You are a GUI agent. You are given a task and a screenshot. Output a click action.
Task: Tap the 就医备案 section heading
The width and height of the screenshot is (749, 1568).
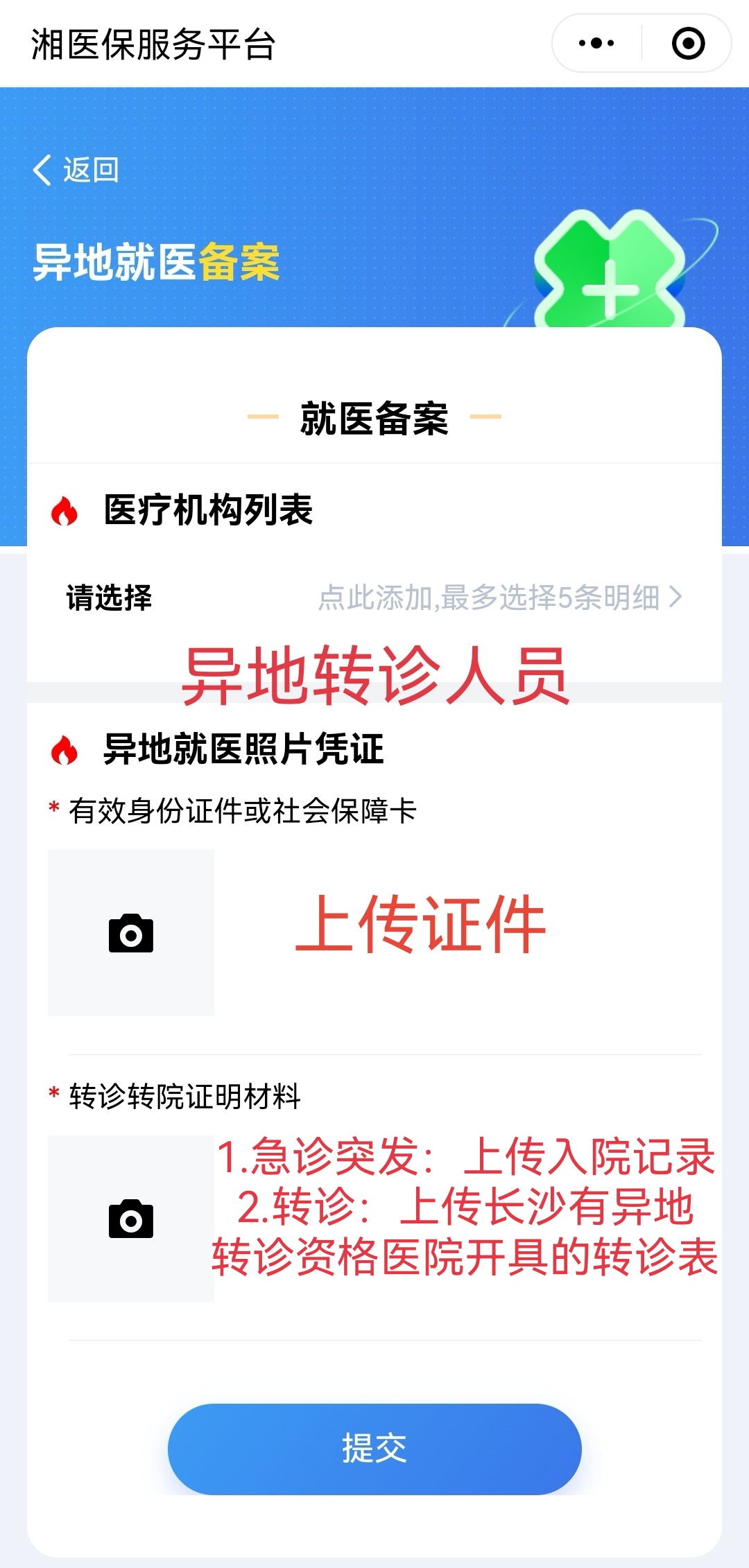click(374, 416)
